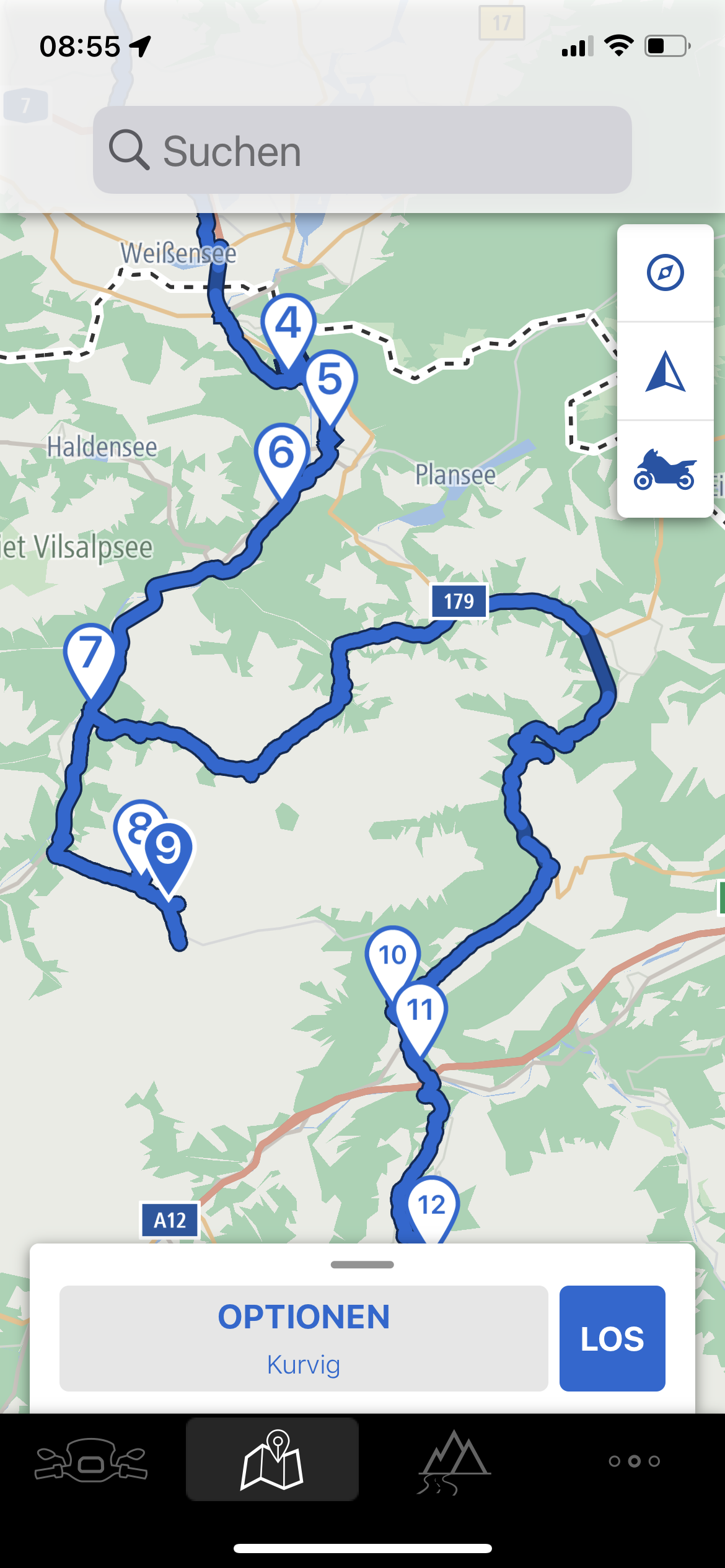The height and width of the screenshot is (1568, 725).
Task: Select waypoint marker 5
Action: click(330, 379)
